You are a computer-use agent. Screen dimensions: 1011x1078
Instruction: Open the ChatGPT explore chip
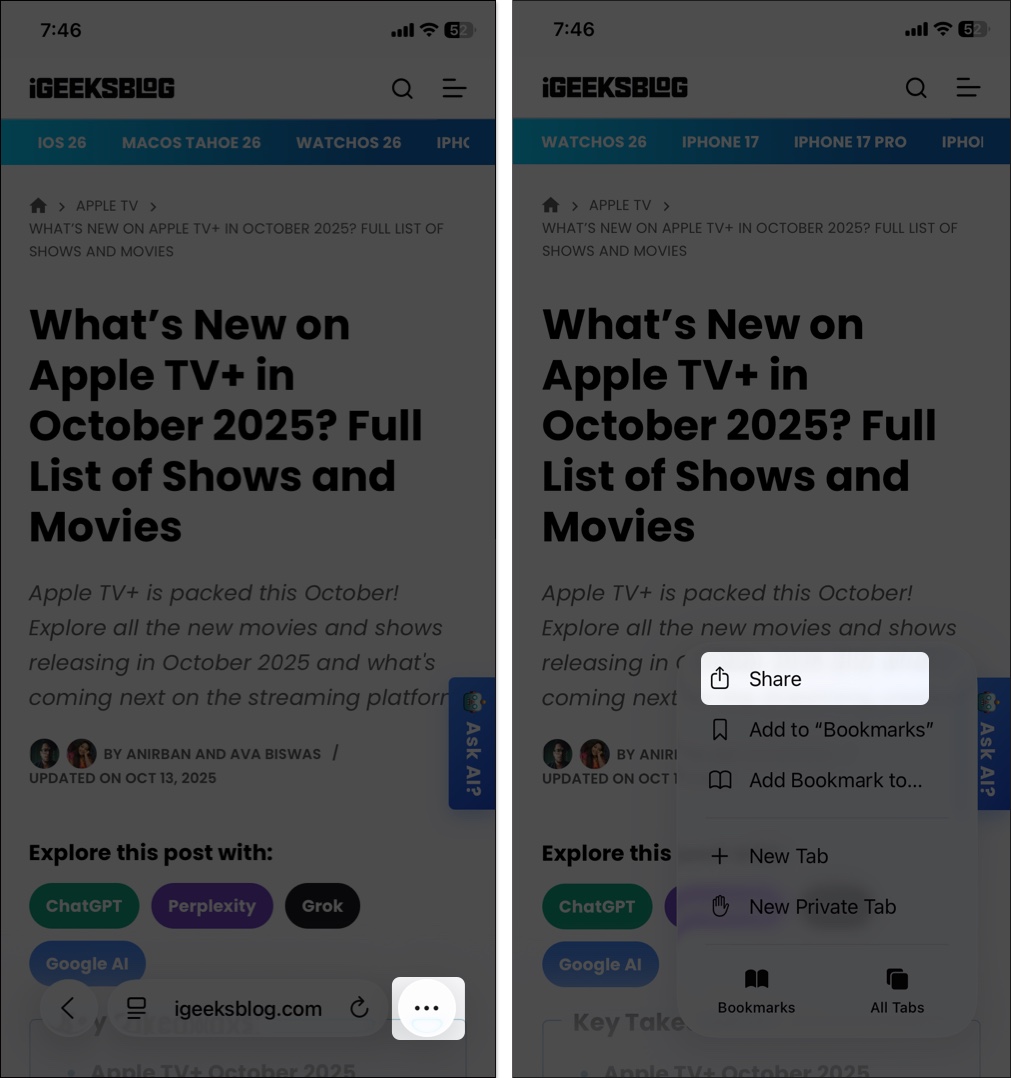tap(84, 905)
